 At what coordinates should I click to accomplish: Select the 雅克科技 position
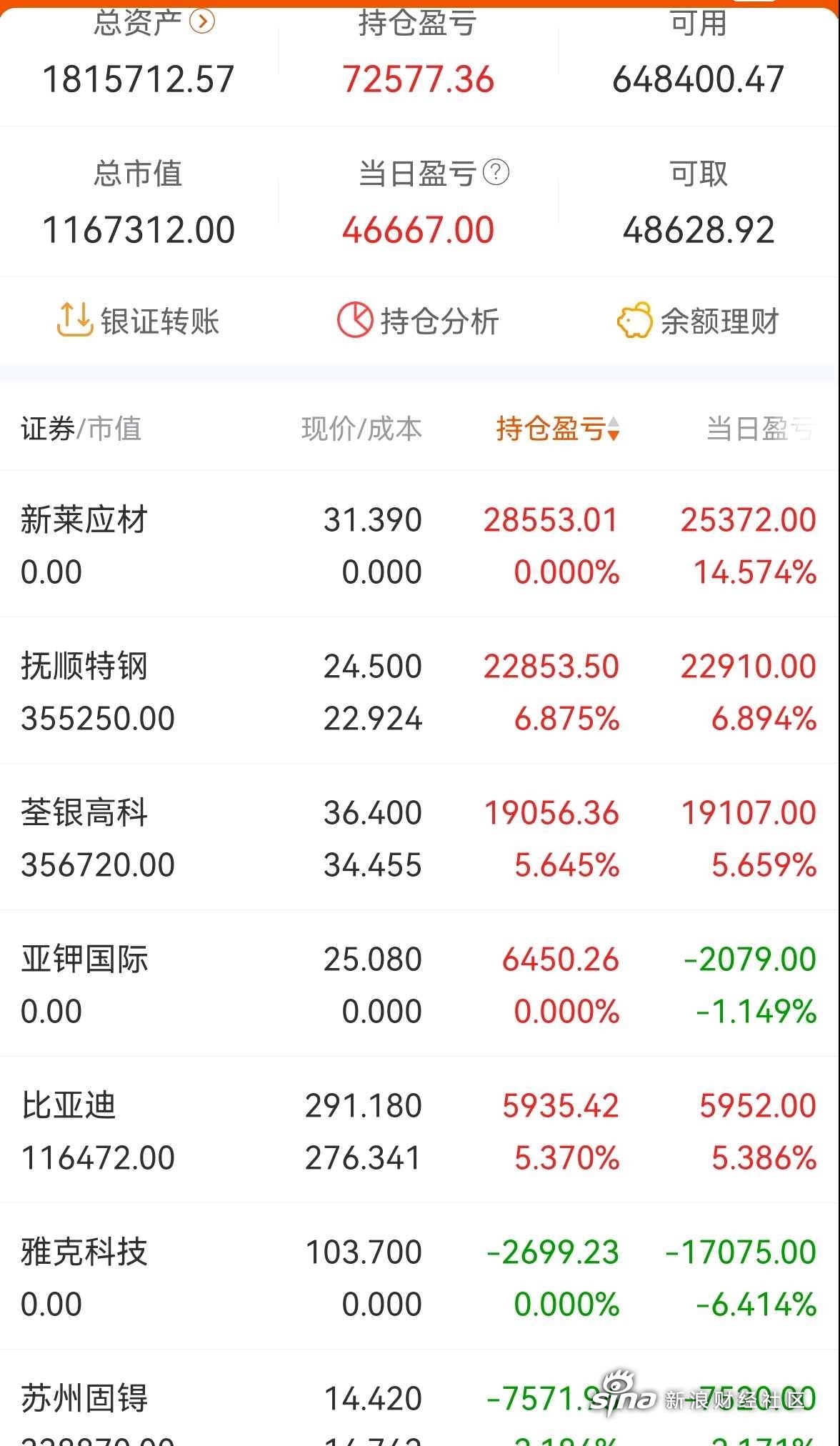pyautogui.click(x=420, y=1277)
